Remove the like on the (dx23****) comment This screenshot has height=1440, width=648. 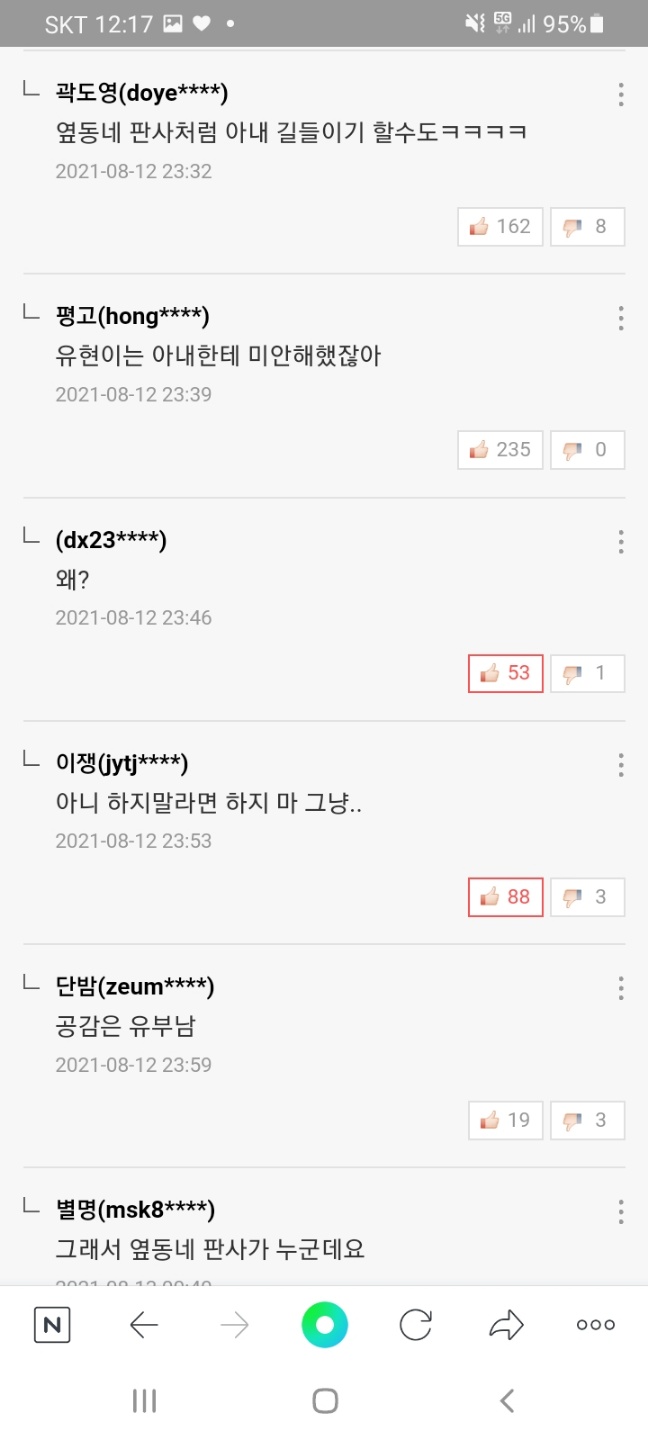point(506,673)
